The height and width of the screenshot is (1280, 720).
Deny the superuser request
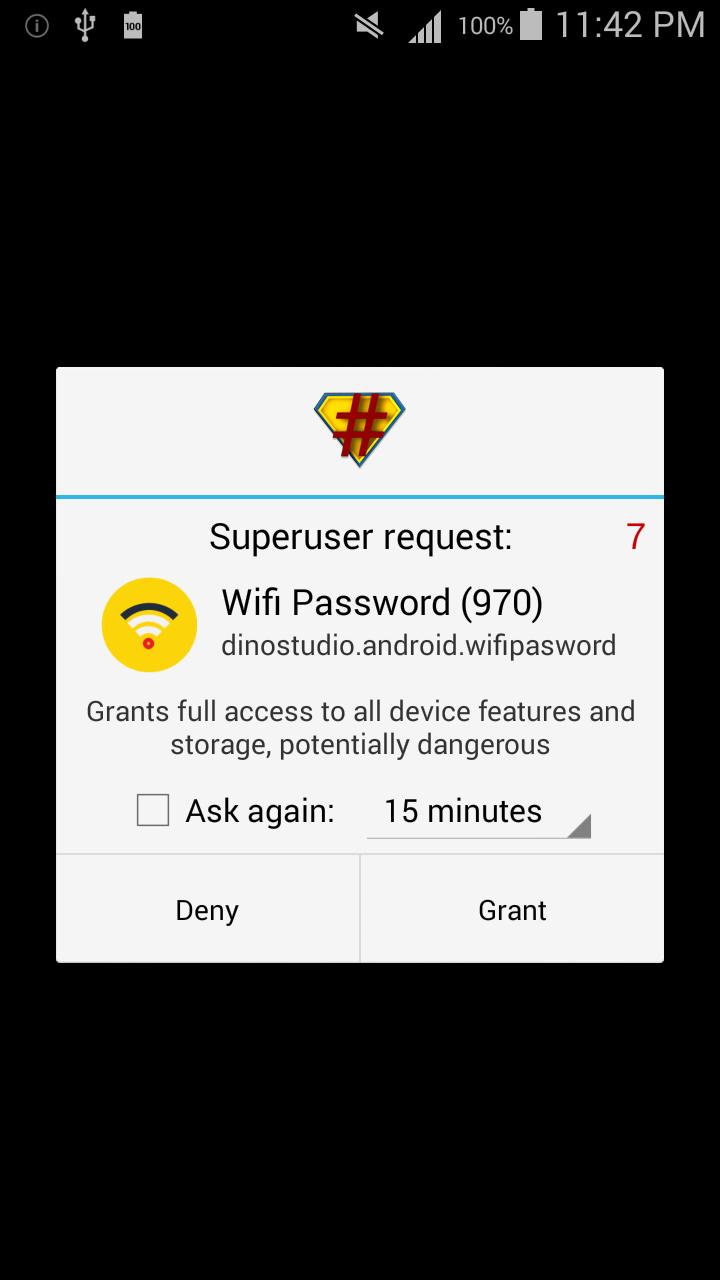[206, 909]
